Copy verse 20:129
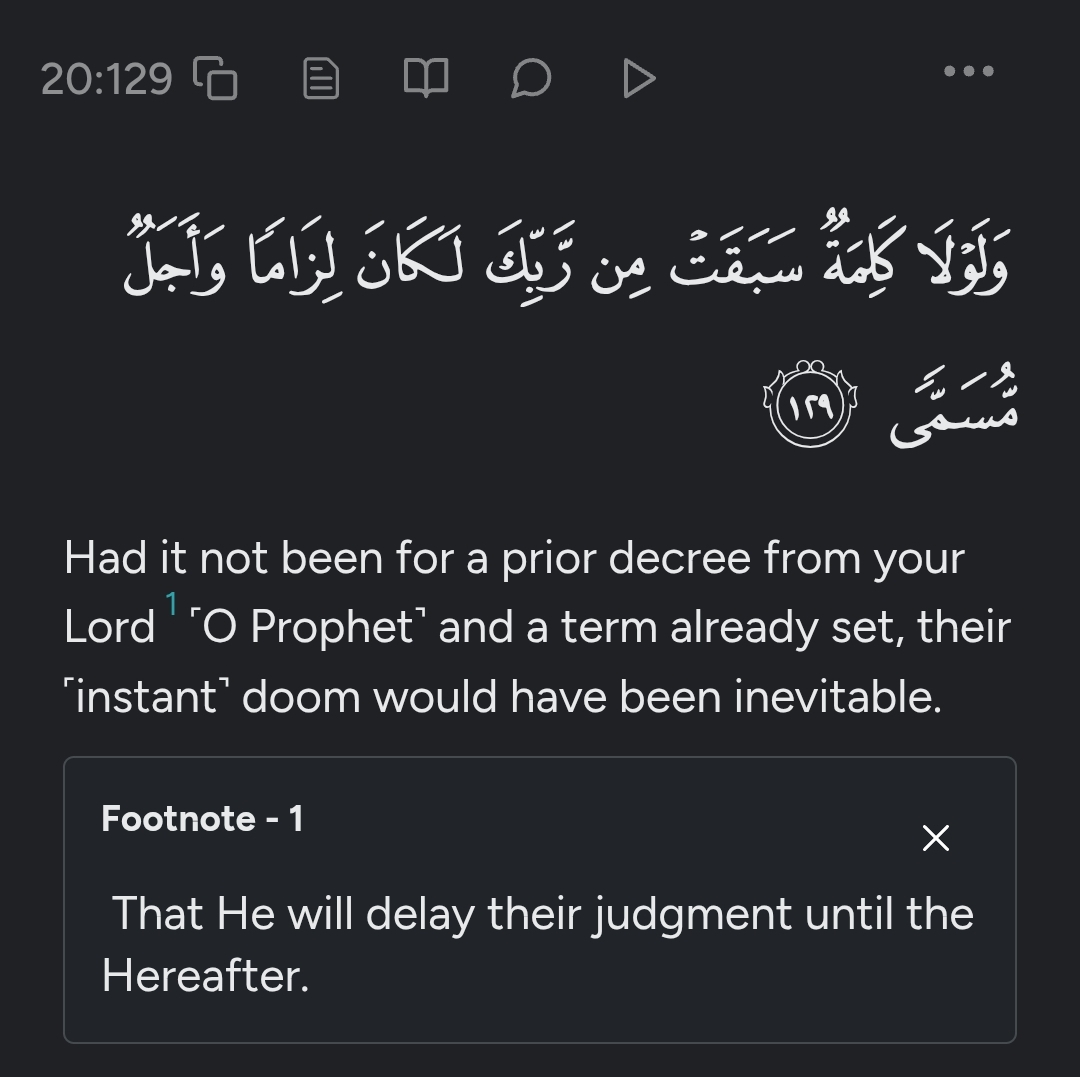This screenshot has width=1080, height=1077. pyautogui.click(x=215, y=78)
